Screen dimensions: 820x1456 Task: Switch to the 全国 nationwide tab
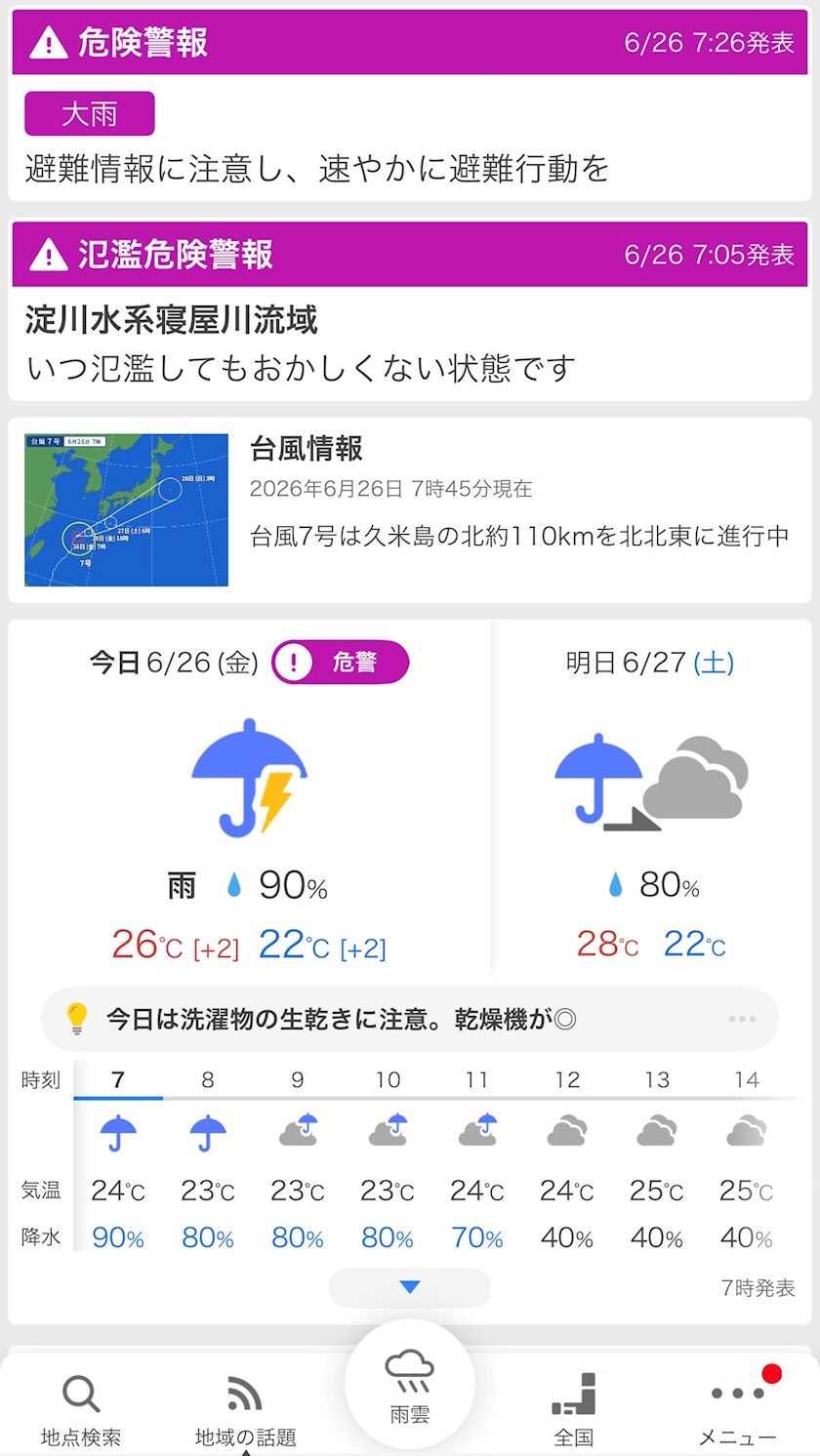[574, 1409]
